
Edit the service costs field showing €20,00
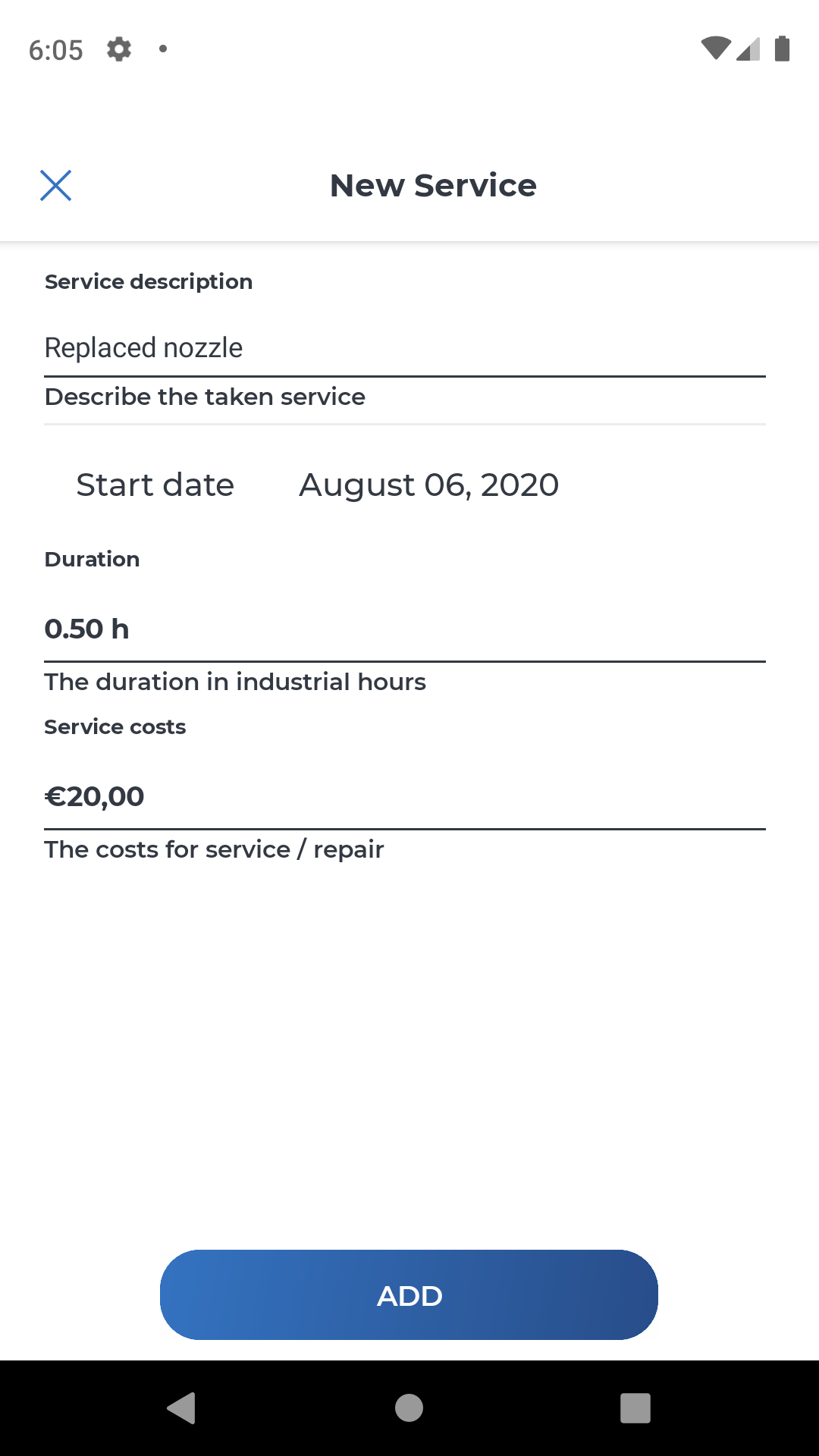tap(404, 797)
